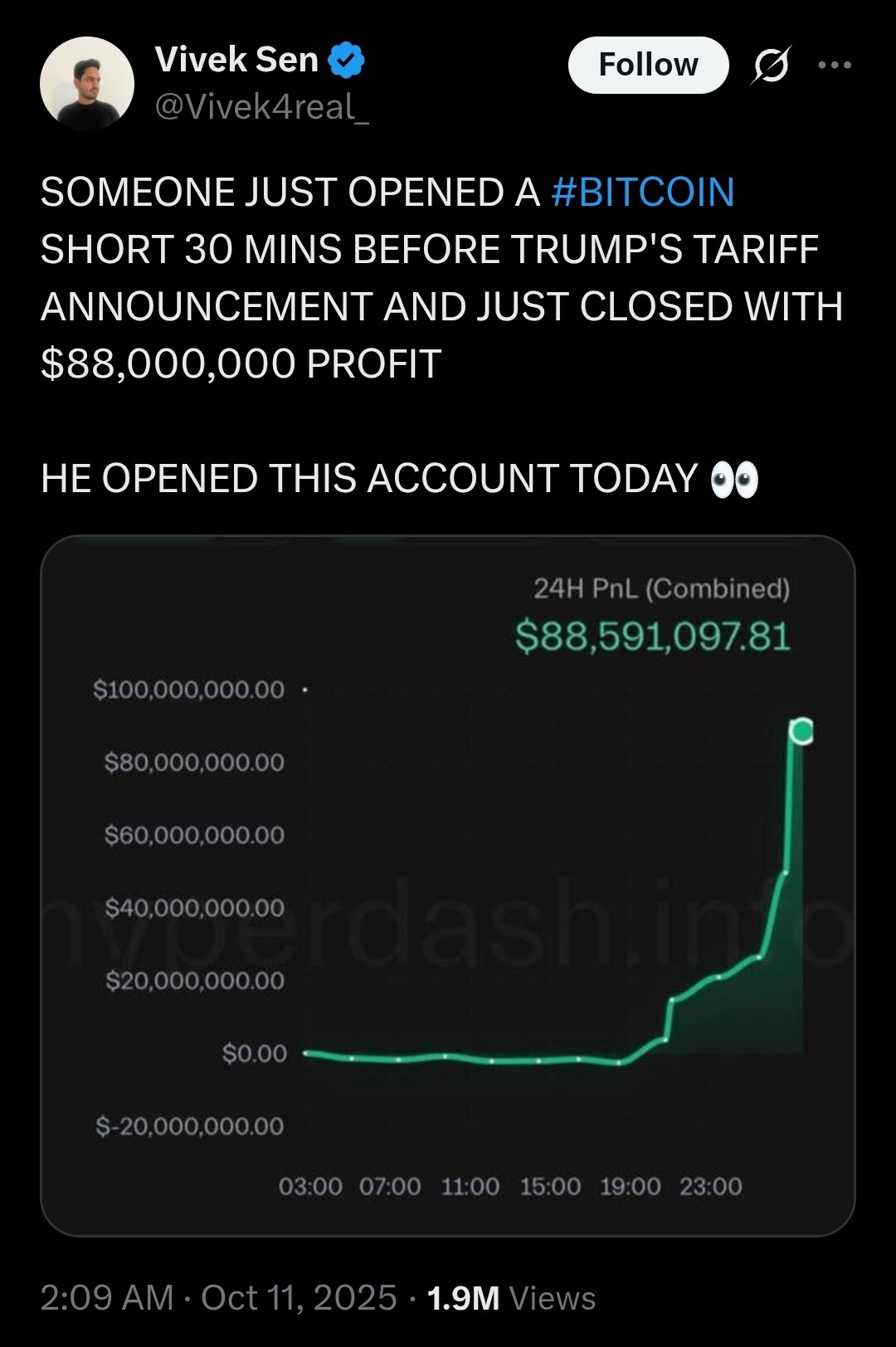Open the Grok icon beside Follow
The image size is (896, 1347).
(x=771, y=65)
